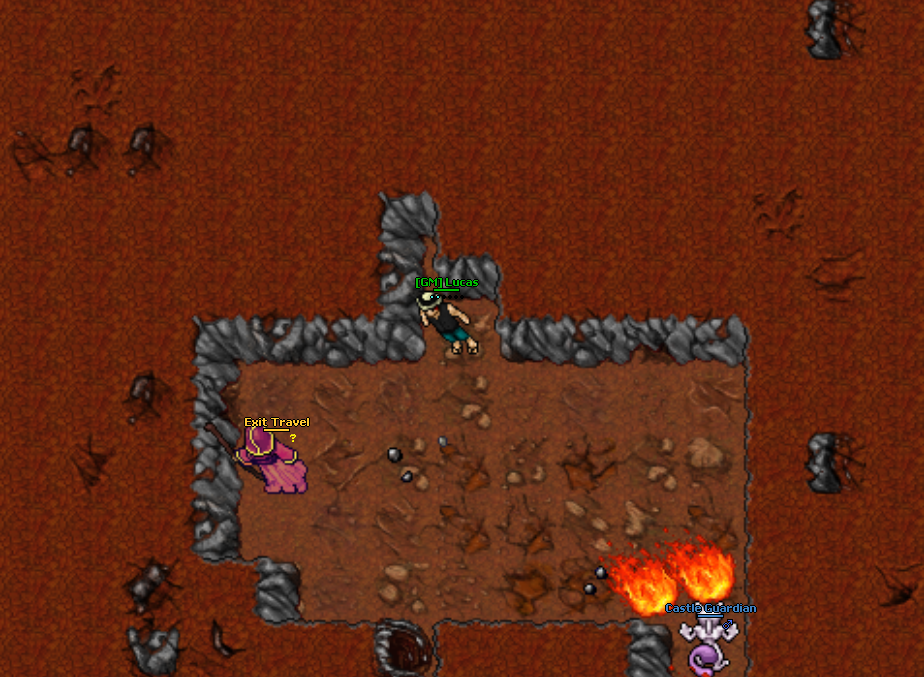The width and height of the screenshot is (924, 677).
Task: Enter the cave hole in the bottom wall
Action: 403,648
